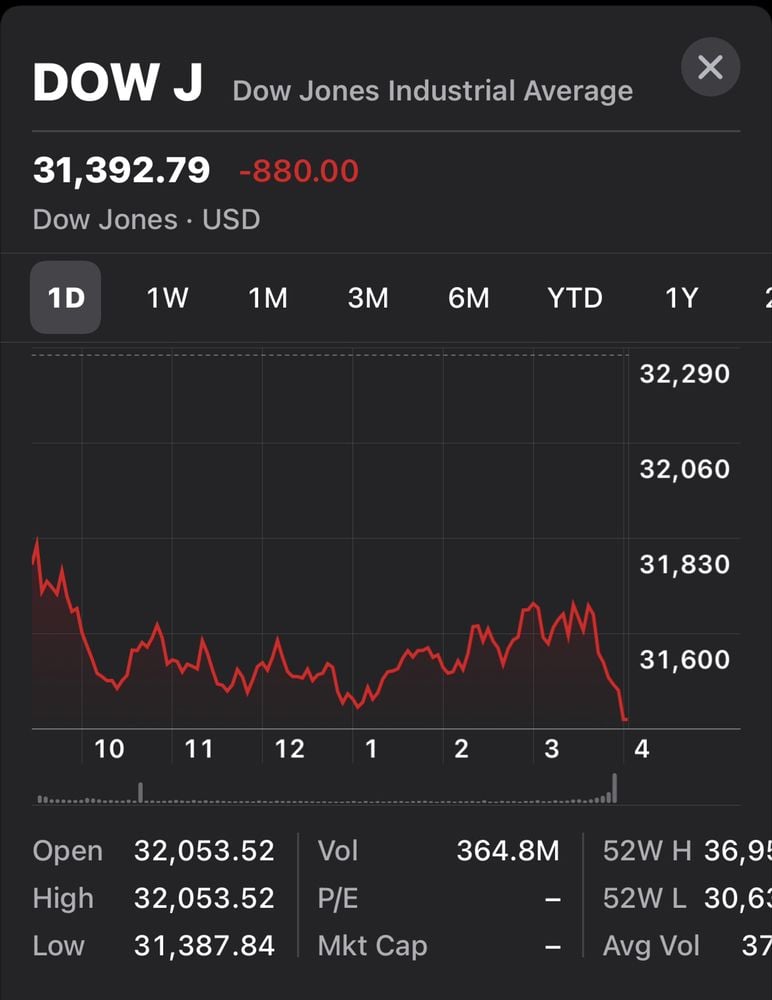
Task: Show the 1M chart range
Action: [x=268, y=298]
